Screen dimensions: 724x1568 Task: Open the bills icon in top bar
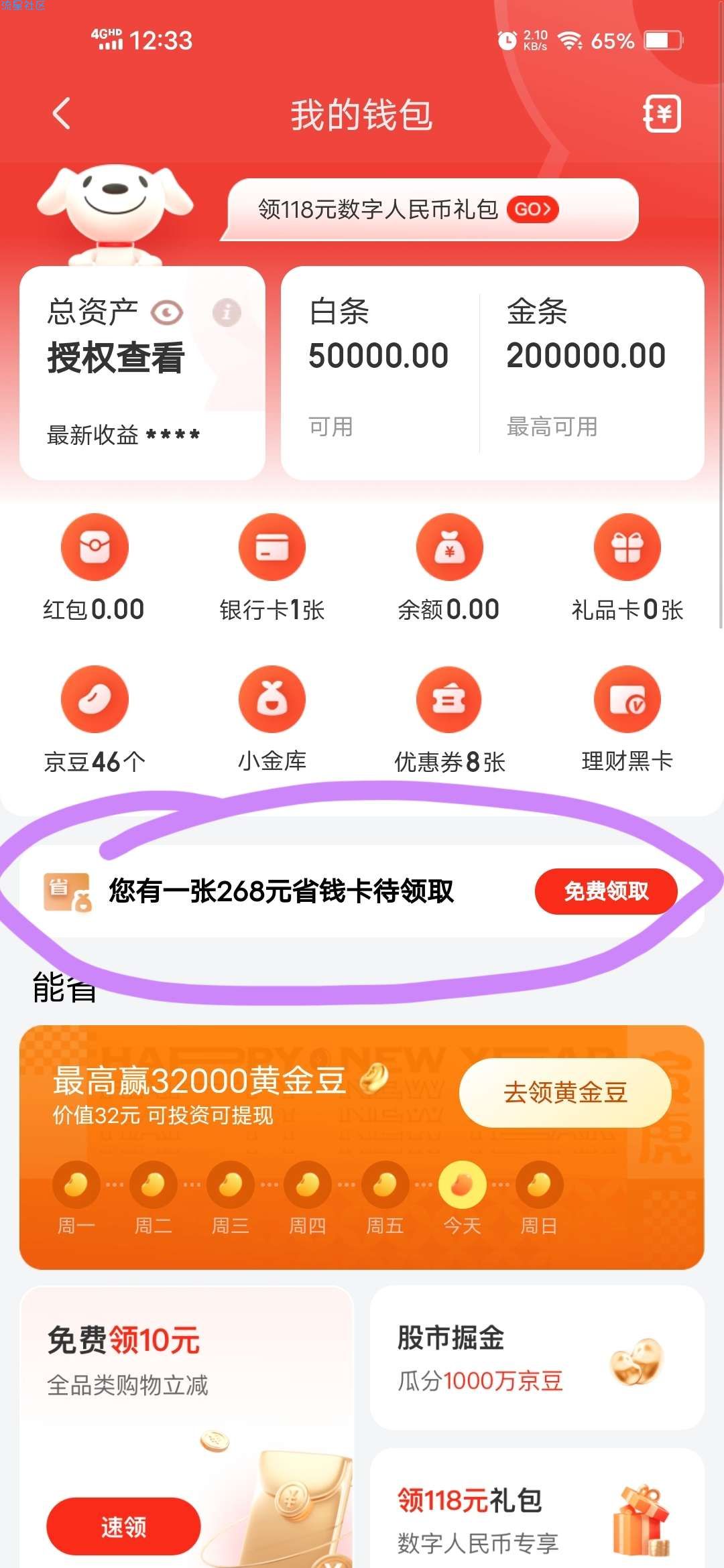(x=662, y=113)
